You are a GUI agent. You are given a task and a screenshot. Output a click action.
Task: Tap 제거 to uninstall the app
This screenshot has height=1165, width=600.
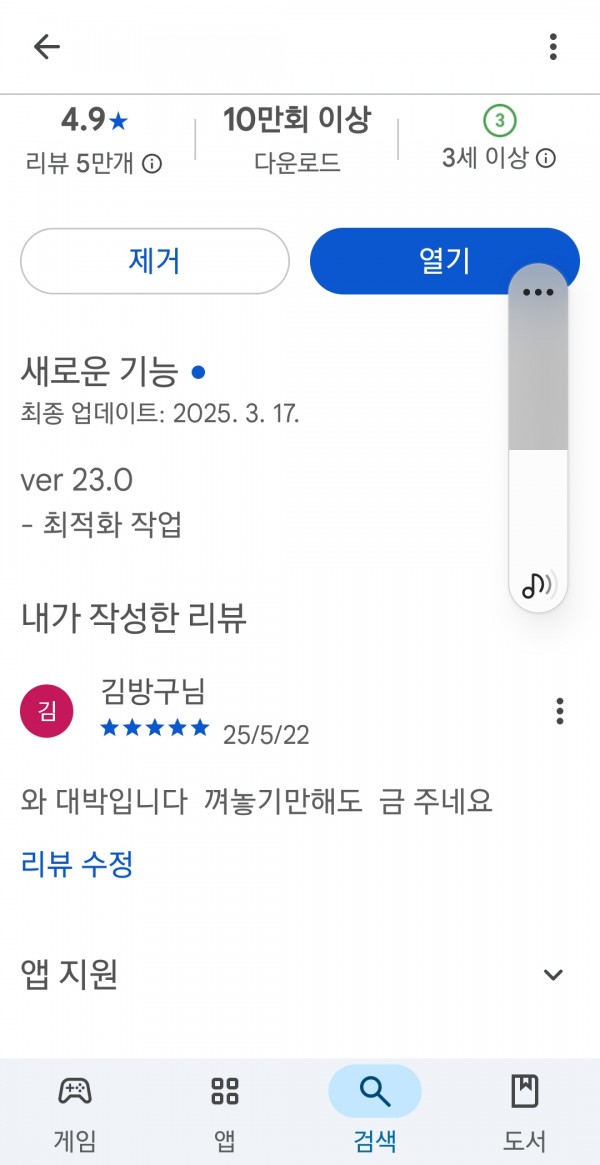[154, 261]
